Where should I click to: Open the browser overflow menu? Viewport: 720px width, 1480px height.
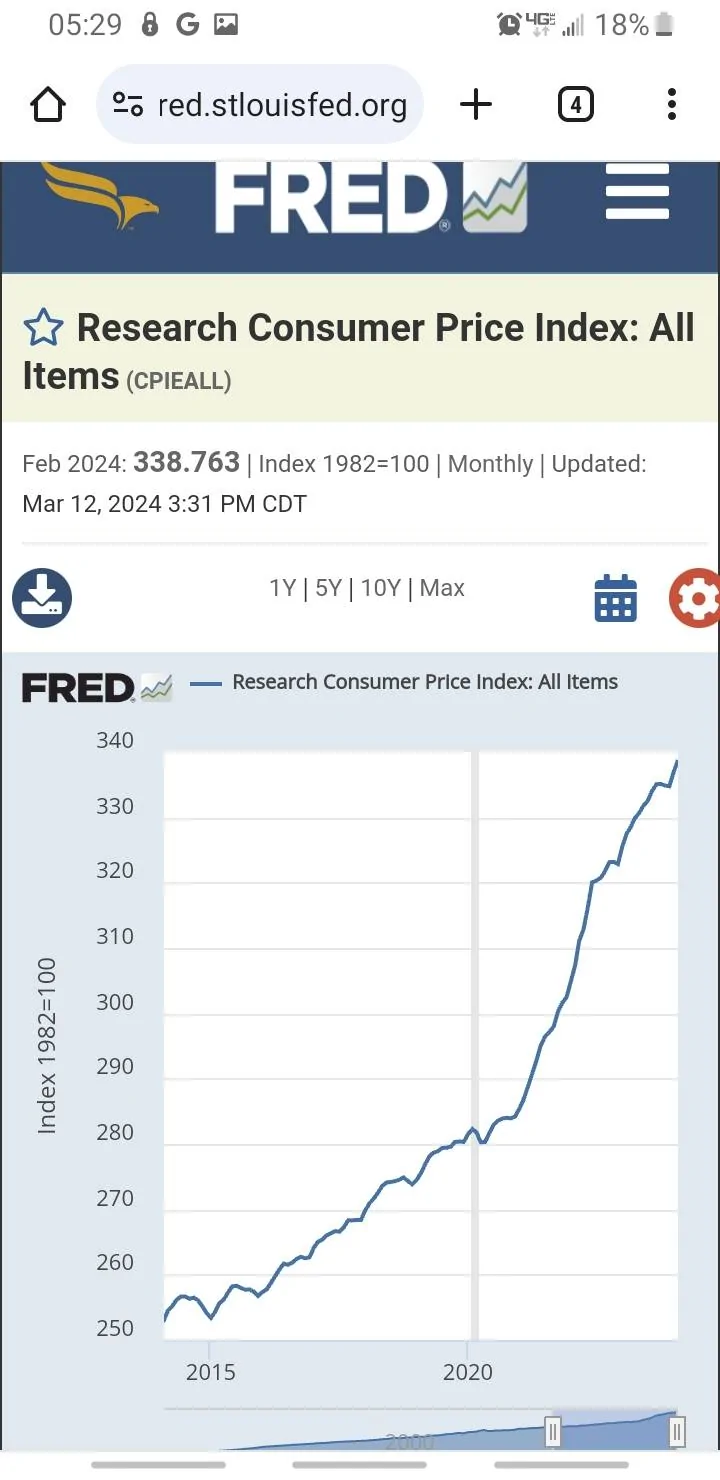(x=671, y=104)
